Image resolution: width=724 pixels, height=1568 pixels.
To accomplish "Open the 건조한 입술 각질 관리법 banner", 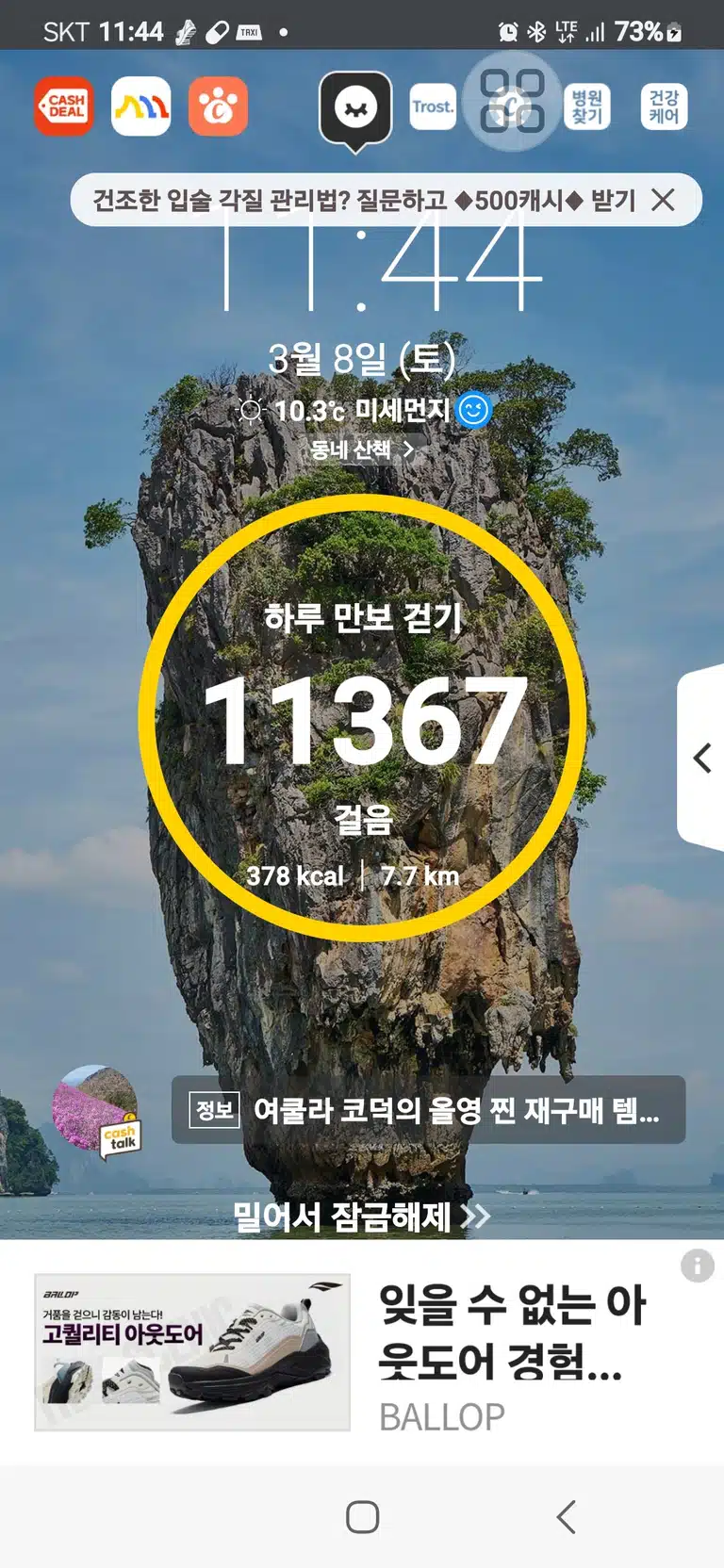I will click(x=363, y=200).
